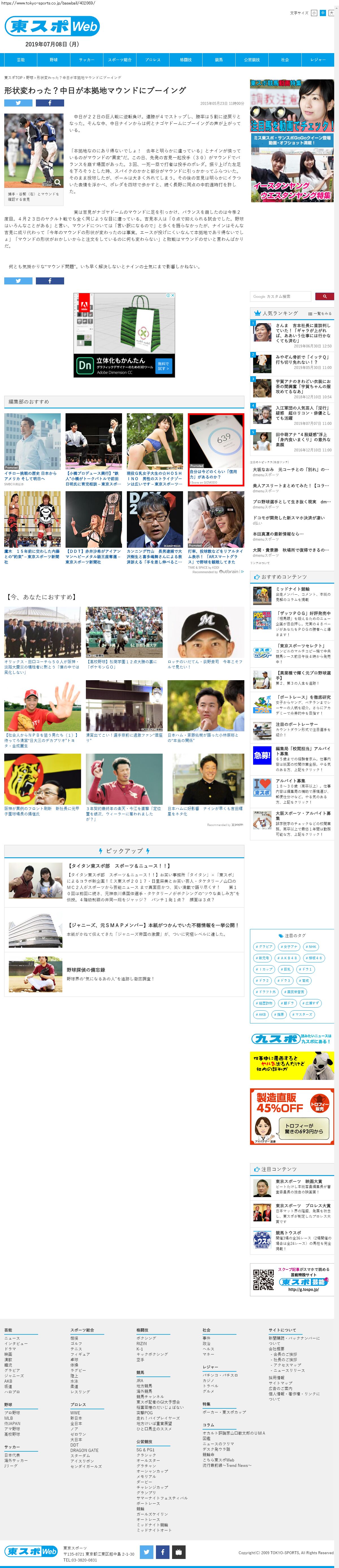This screenshot has height=1568, width=339.
Task: Tap the 野球探偵の備忘録 pickup item
Action: [86, 970]
